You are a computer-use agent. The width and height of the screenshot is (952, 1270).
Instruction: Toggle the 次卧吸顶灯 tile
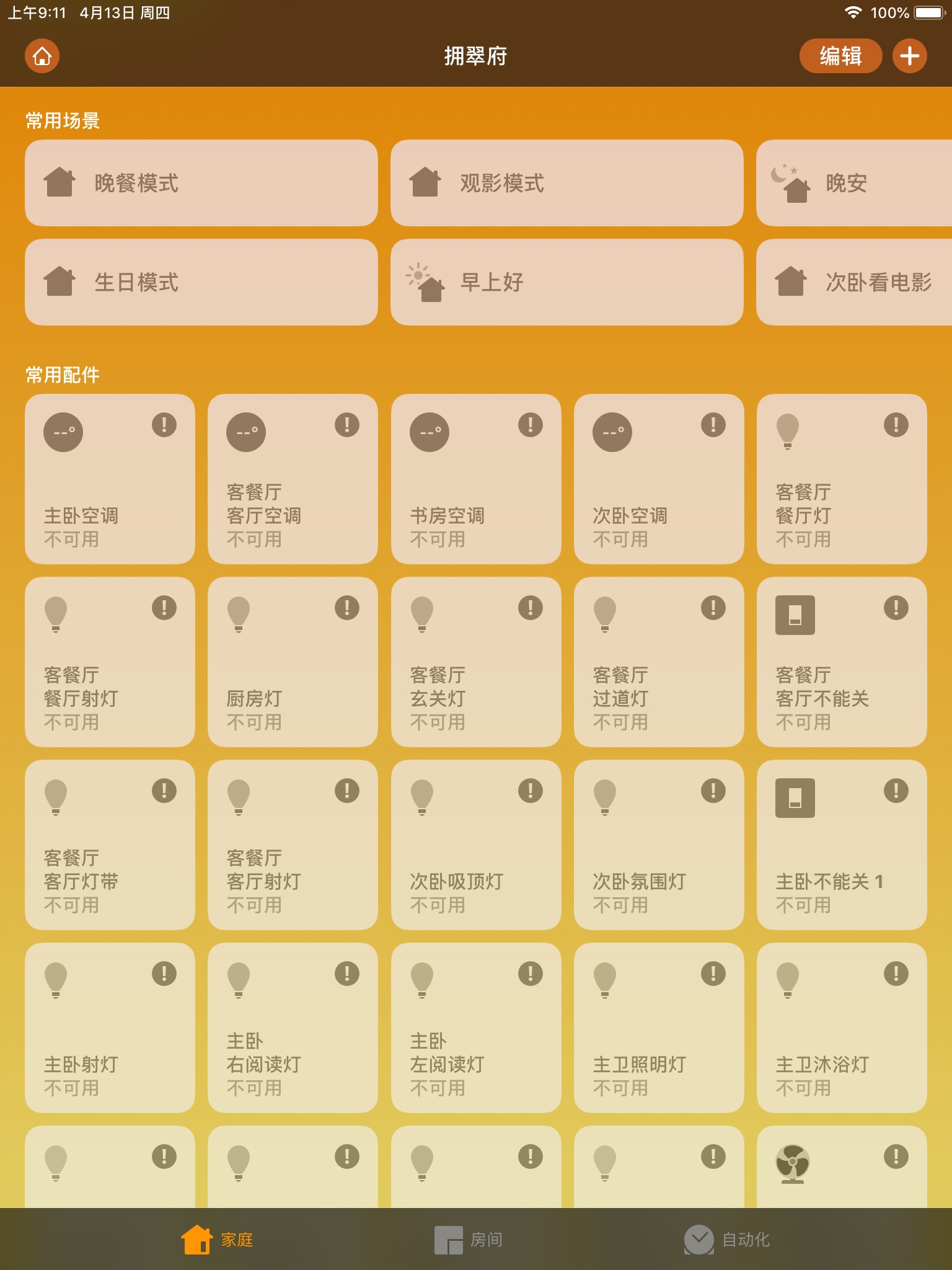coord(476,845)
